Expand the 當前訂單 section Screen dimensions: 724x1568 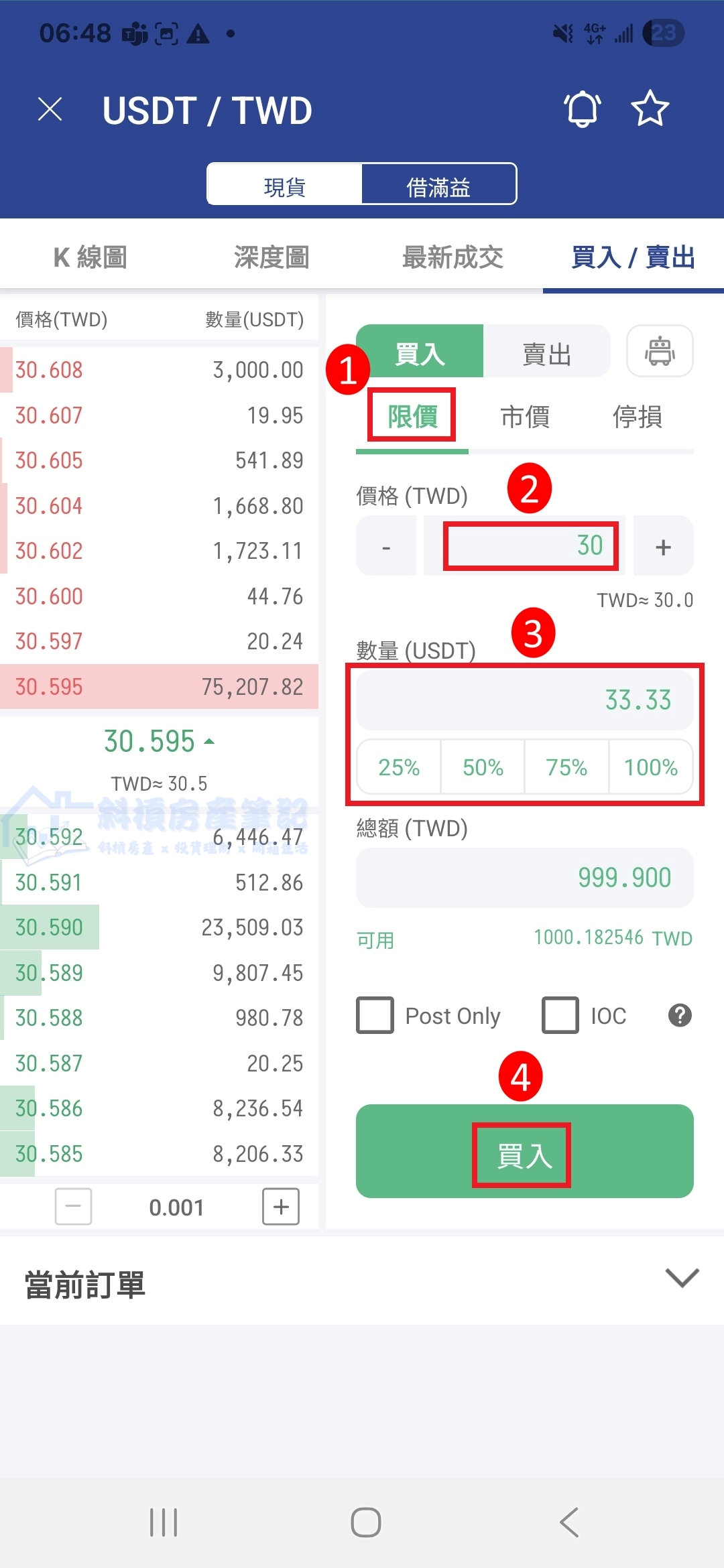(x=682, y=1278)
